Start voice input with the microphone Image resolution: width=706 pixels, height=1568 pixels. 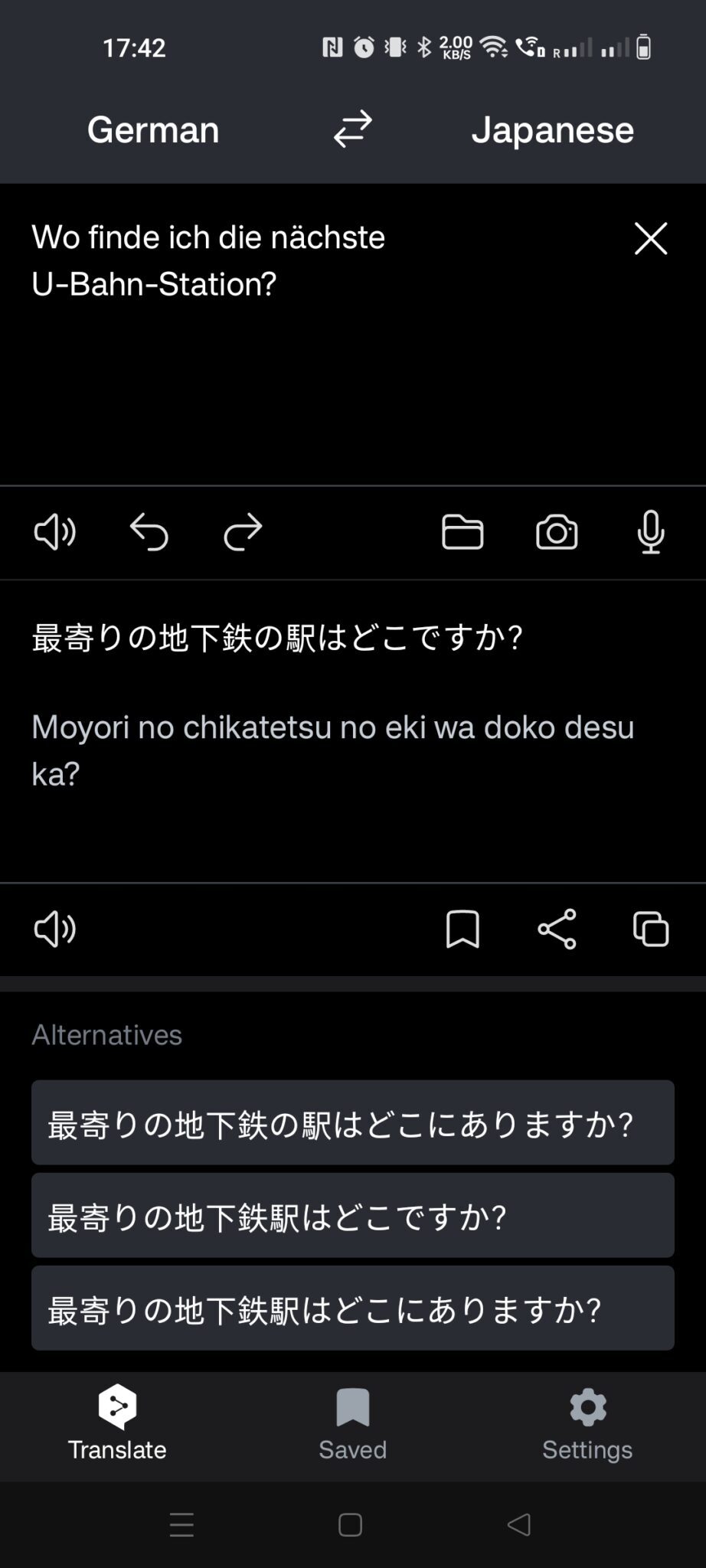coord(651,532)
